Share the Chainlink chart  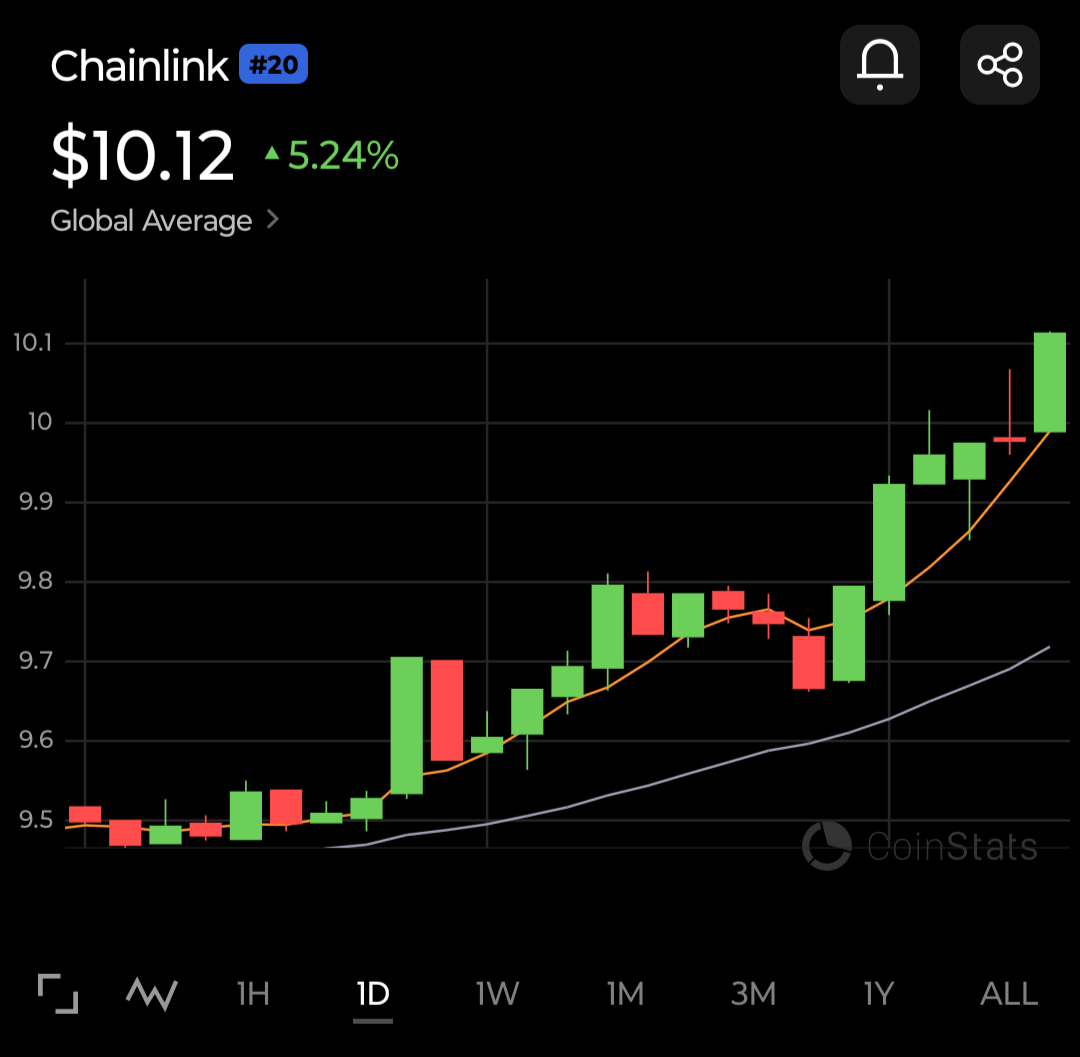(999, 65)
